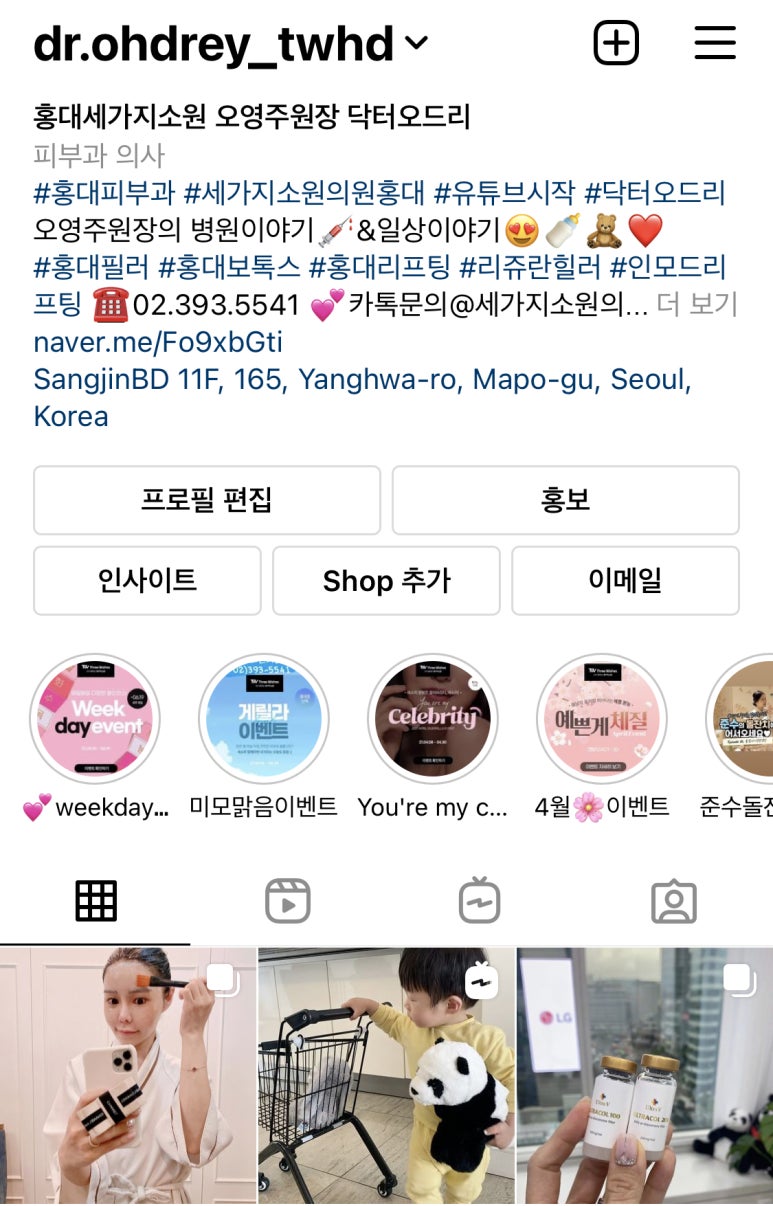The width and height of the screenshot is (773, 1206).
Task: Open the username switcher dropdown
Action: click(416, 44)
